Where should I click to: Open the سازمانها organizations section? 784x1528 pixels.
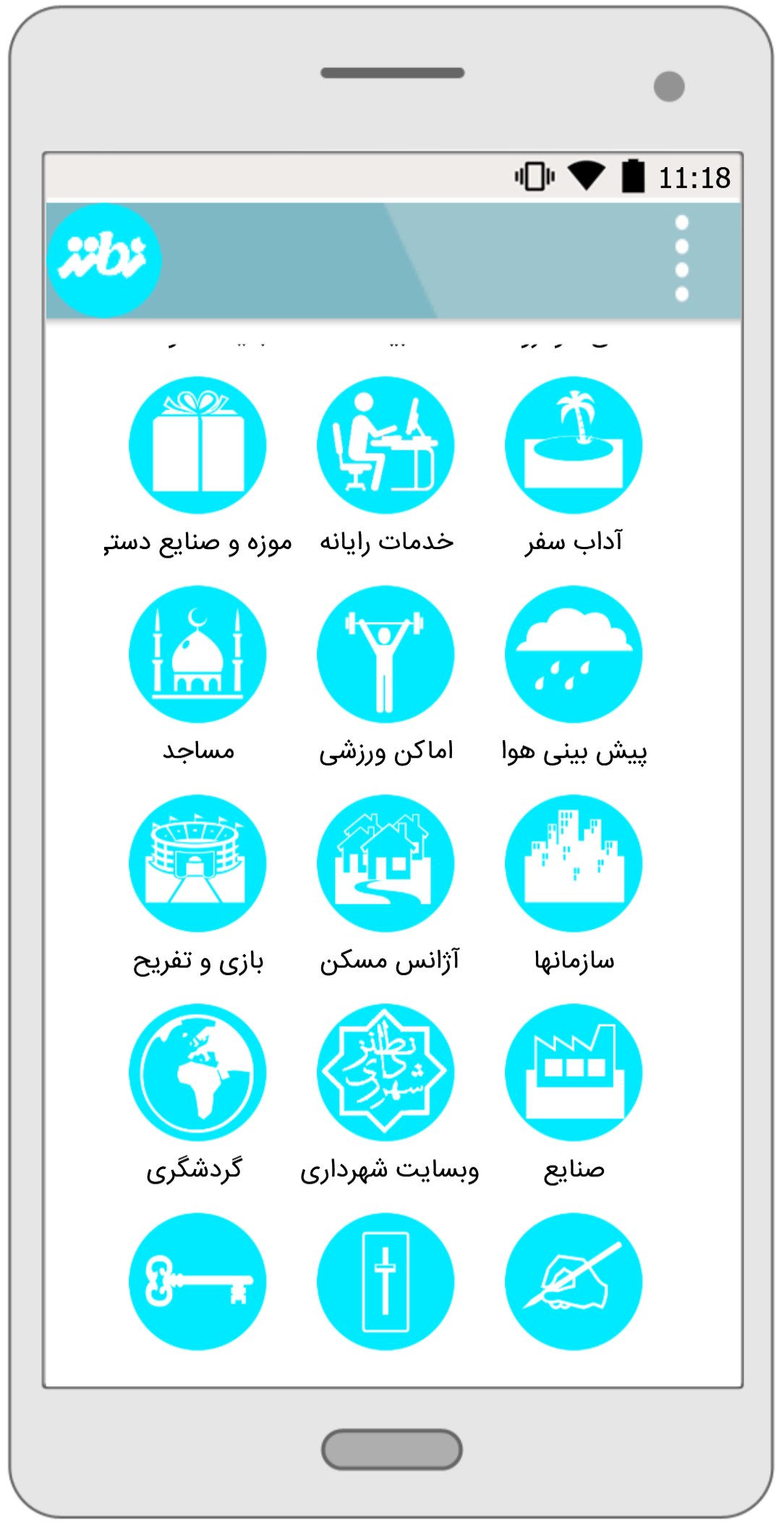[x=574, y=864]
